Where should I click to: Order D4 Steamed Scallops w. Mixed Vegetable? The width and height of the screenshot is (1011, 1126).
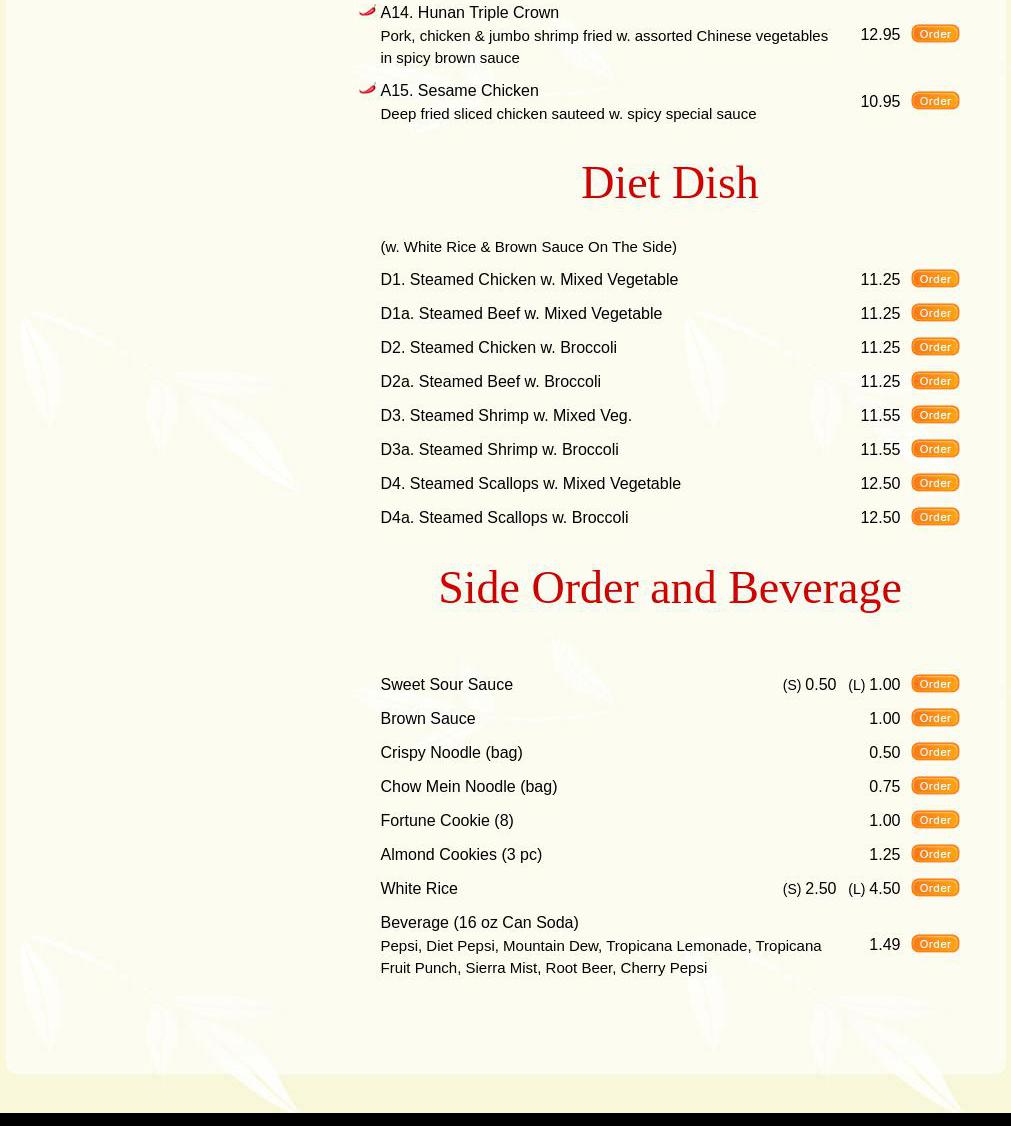(935, 483)
